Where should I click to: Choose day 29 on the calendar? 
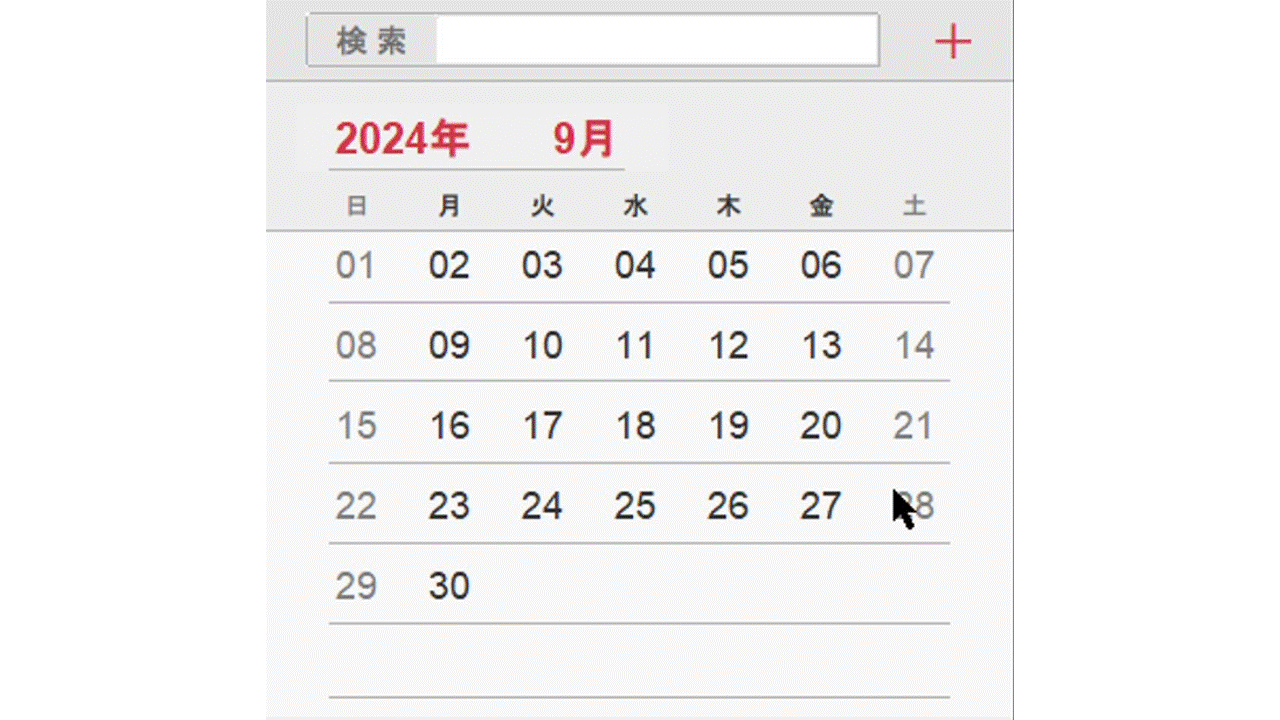click(x=356, y=585)
